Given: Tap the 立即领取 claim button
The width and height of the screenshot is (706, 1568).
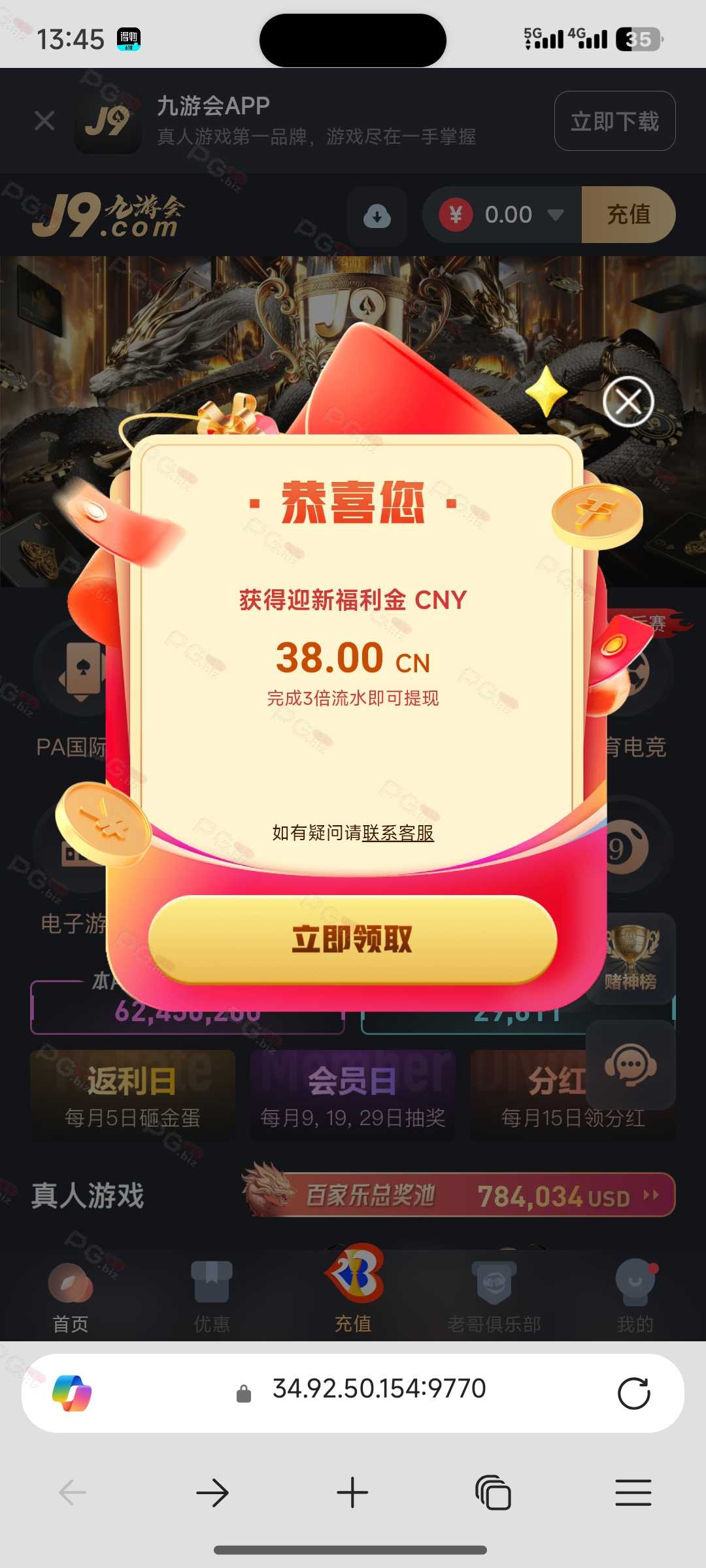Looking at the screenshot, I should [x=353, y=939].
